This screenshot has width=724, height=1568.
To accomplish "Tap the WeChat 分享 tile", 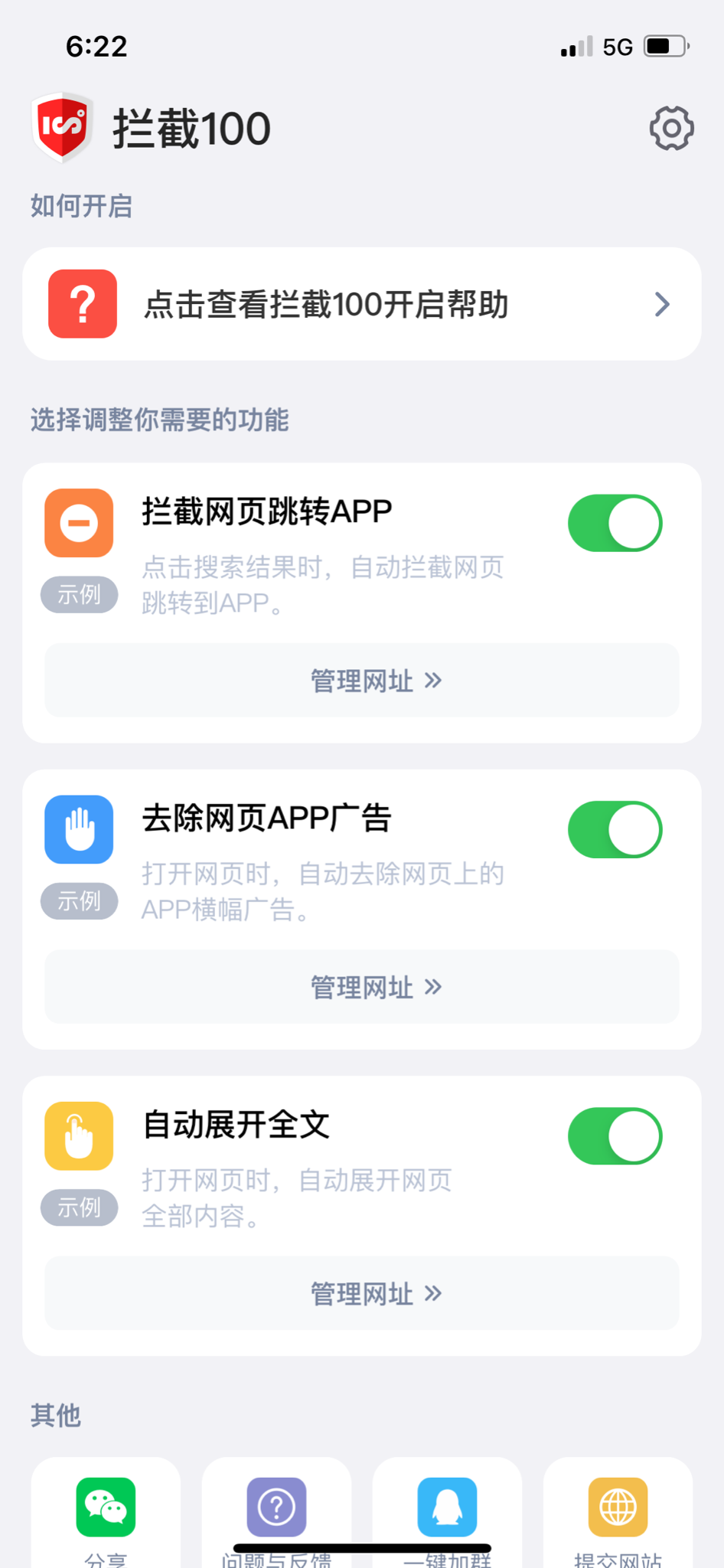I will pyautogui.click(x=106, y=1512).
